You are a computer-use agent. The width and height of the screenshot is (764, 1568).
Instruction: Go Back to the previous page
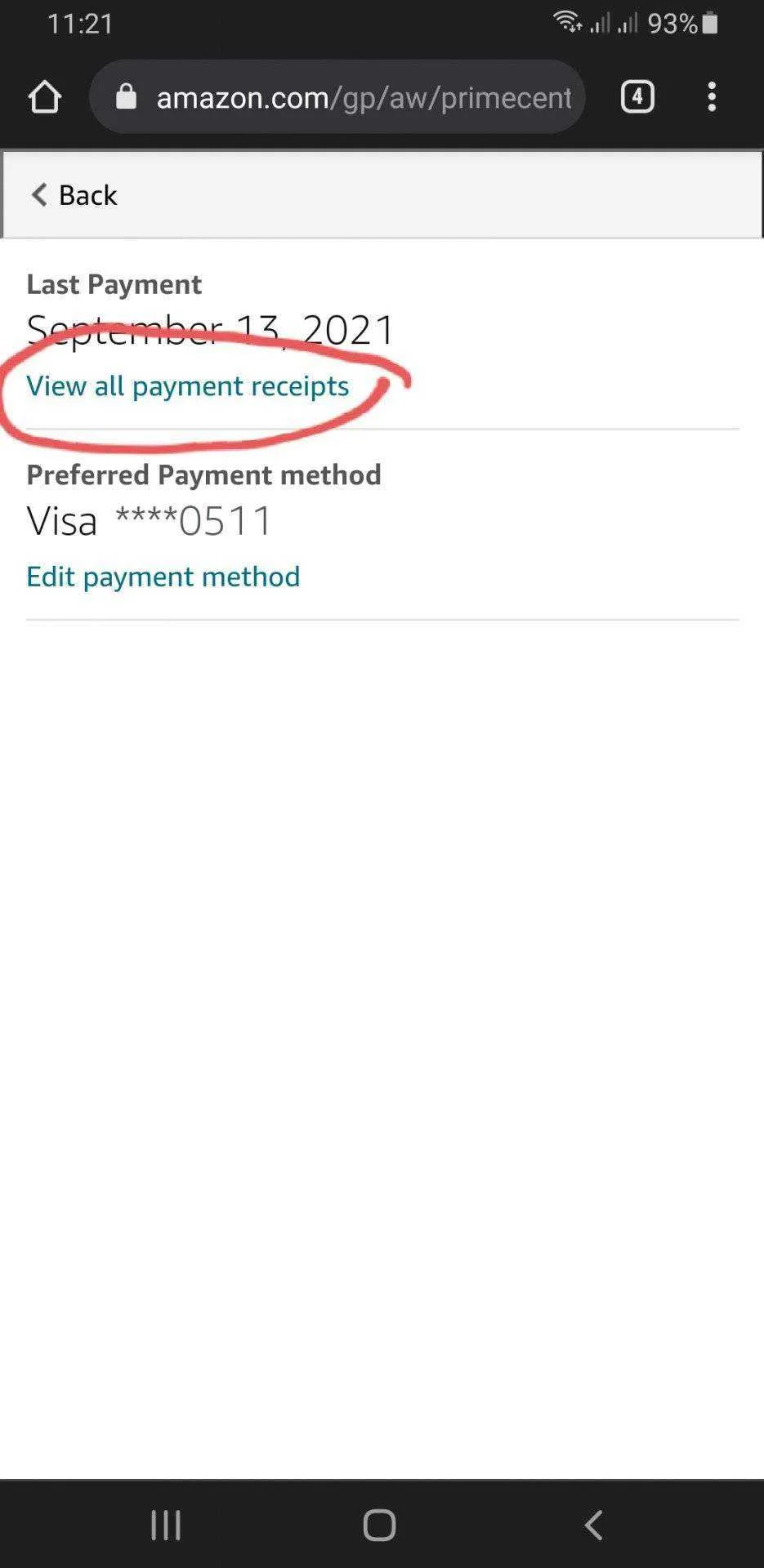[74, 195]
